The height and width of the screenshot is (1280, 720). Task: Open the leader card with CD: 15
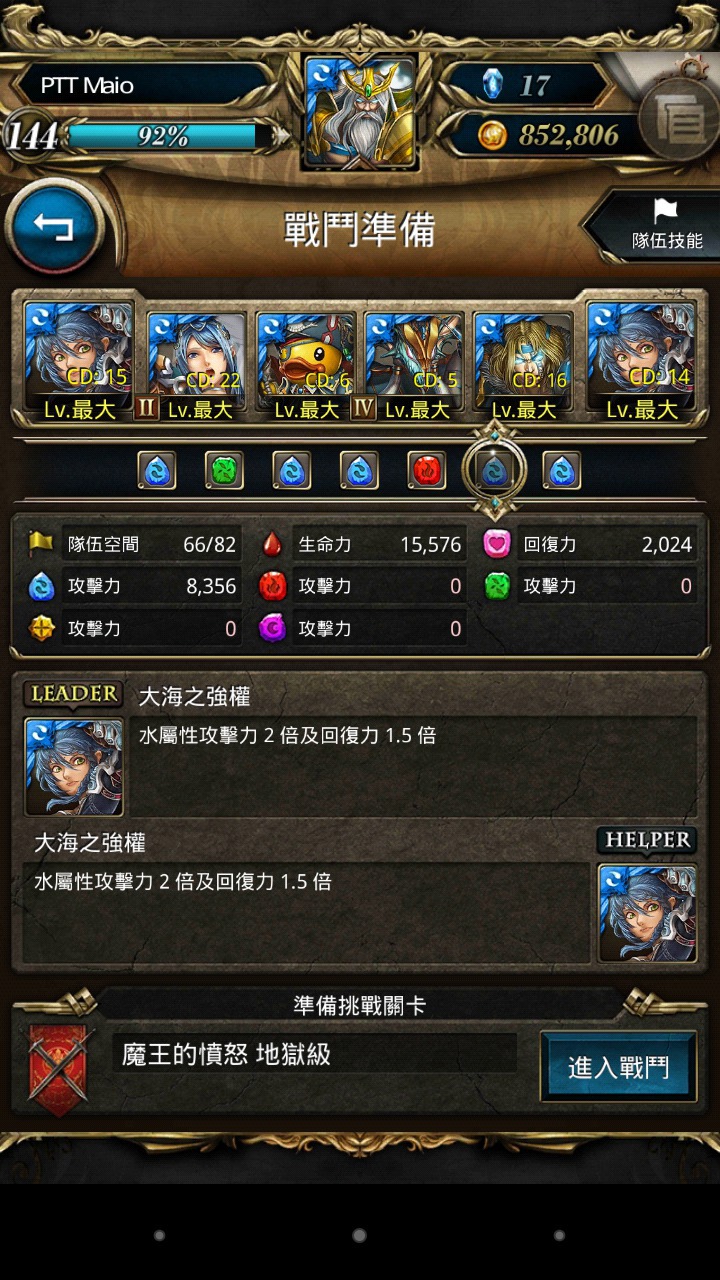click(78, 362)
